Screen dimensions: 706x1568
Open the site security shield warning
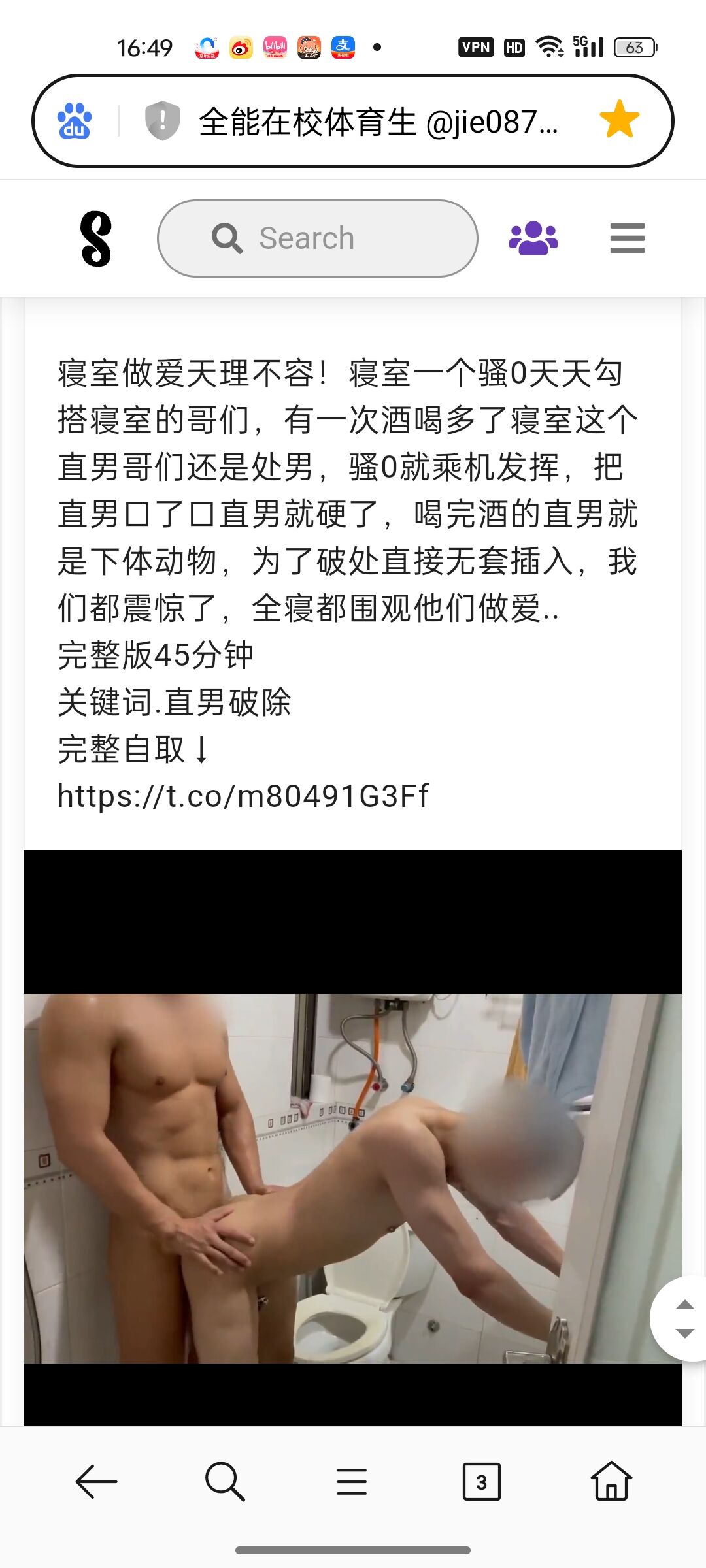click(162, 121)
